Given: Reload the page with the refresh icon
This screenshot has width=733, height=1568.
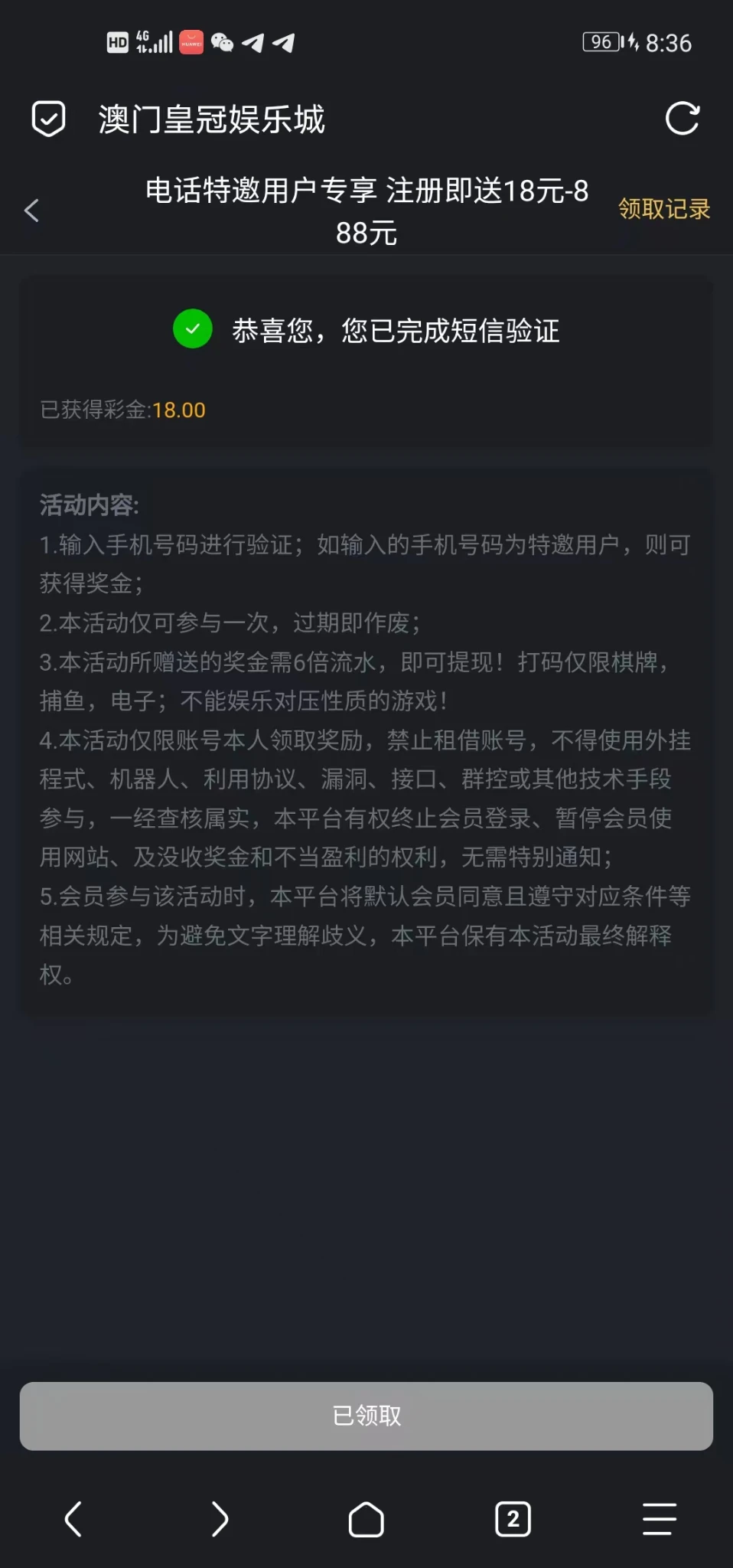Looking at the screenshot, I should tap(682, 119).
